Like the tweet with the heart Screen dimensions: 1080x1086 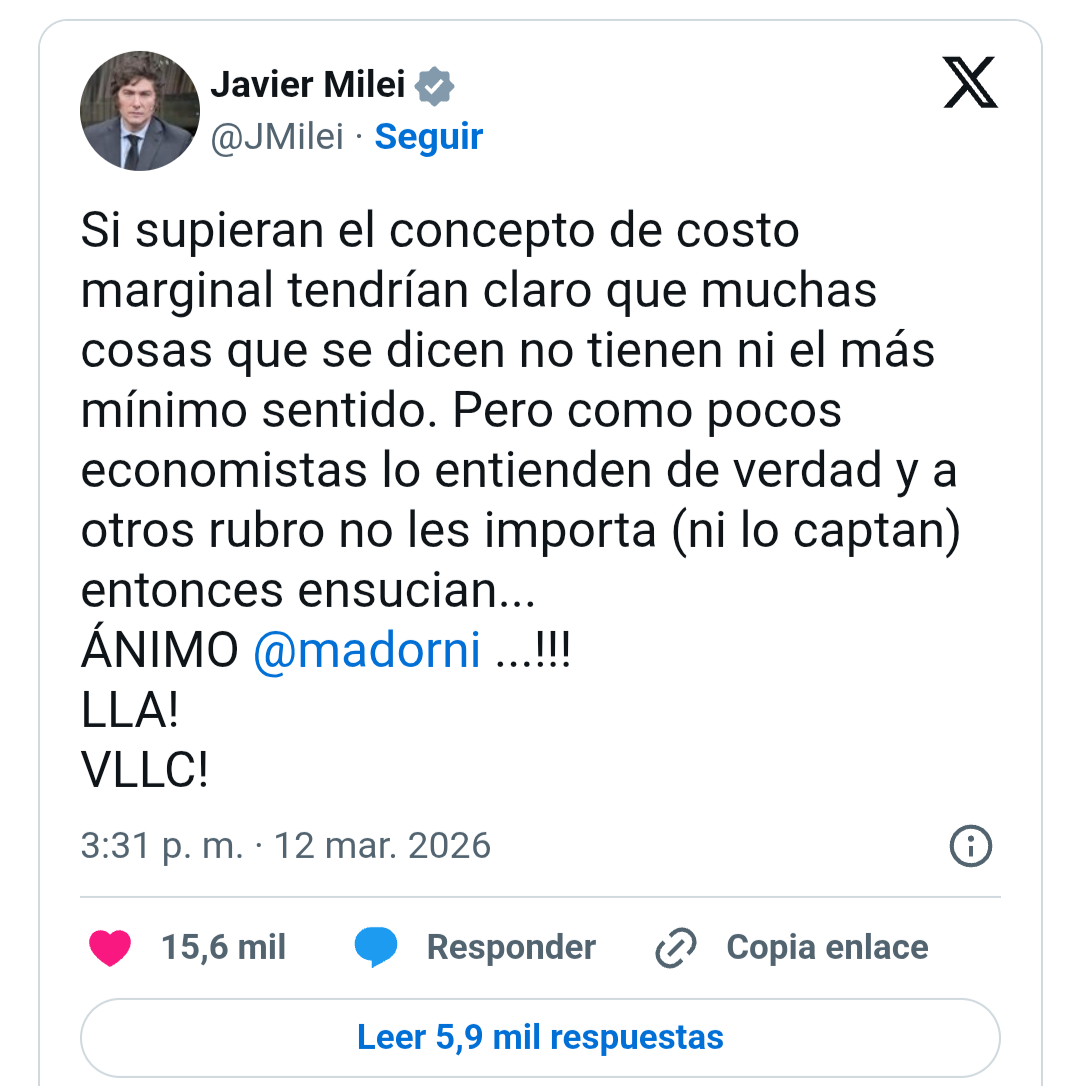tap(110, 947)
